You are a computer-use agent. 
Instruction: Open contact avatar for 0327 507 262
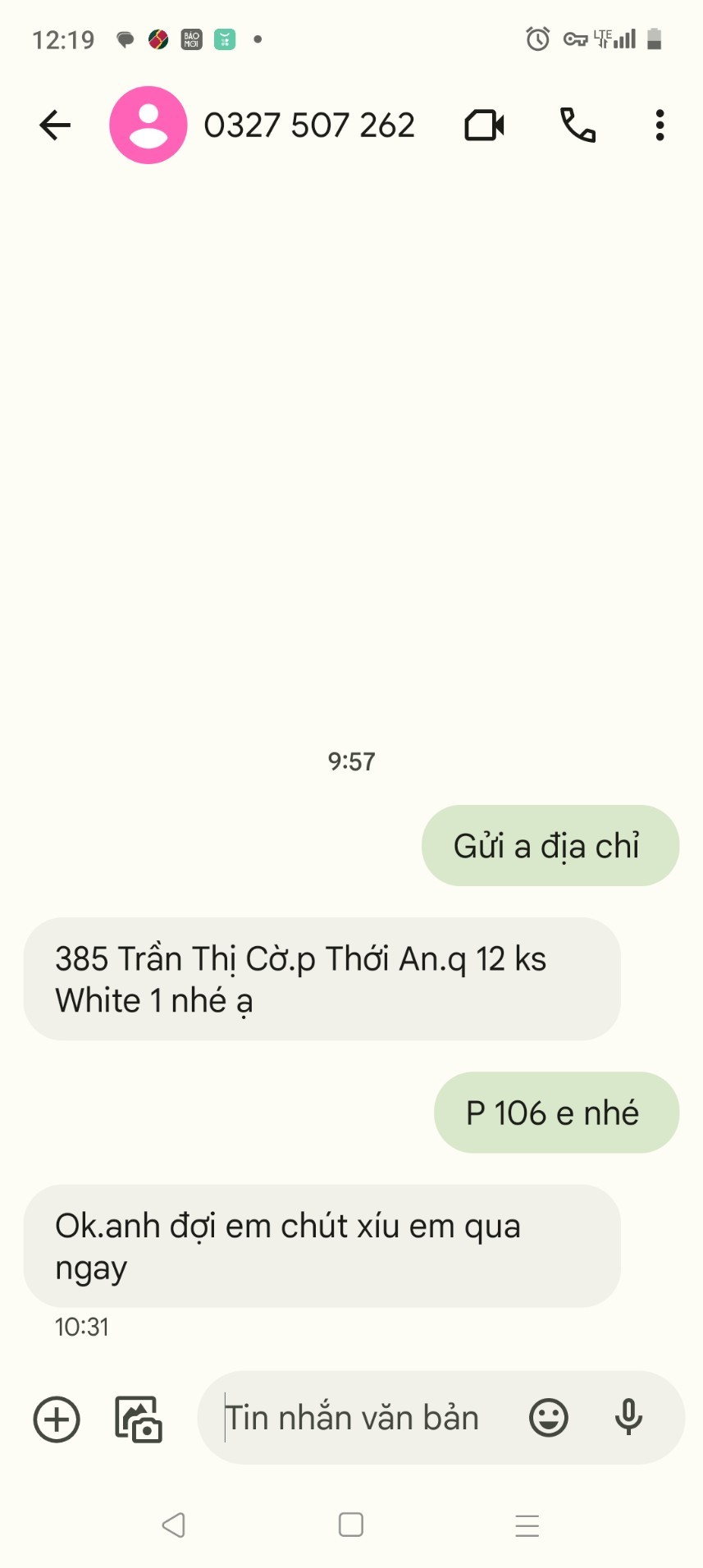pos(148,126)
